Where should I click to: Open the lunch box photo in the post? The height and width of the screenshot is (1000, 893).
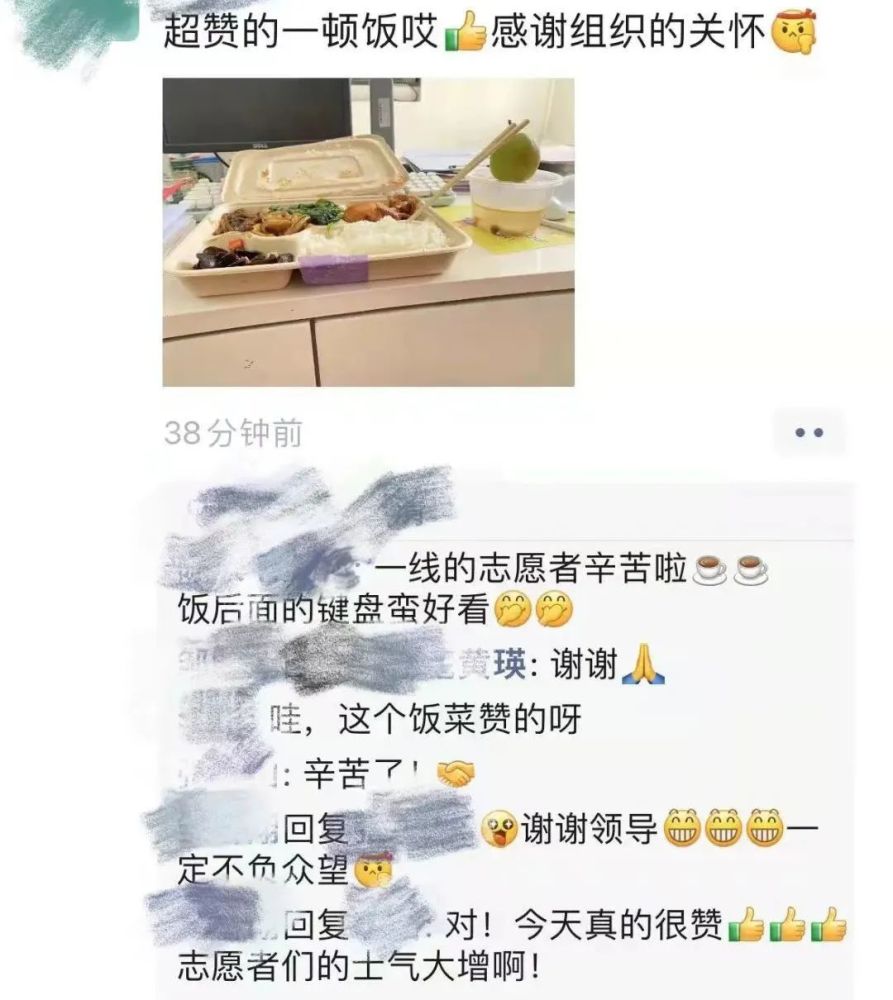point(368,232)
